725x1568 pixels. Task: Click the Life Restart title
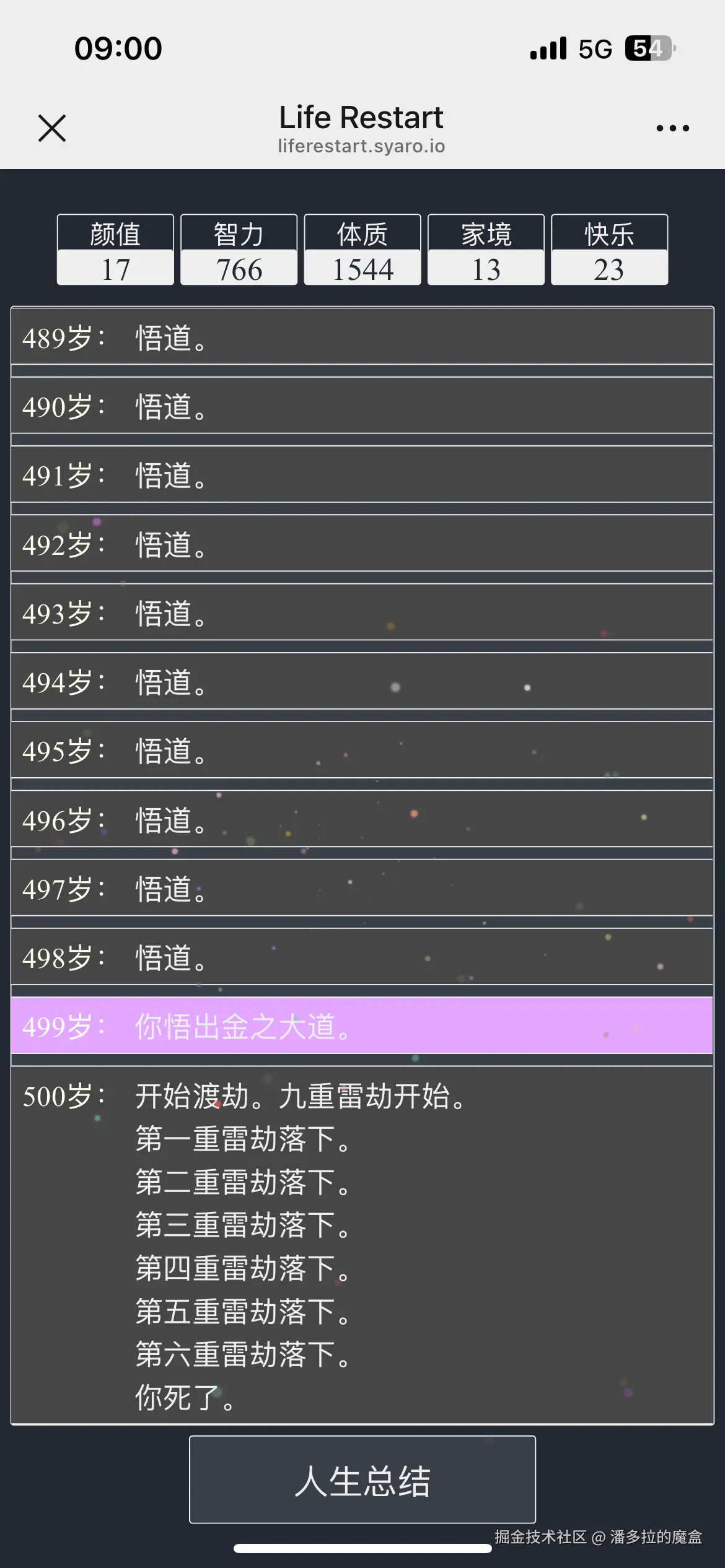tap(361, 117)
